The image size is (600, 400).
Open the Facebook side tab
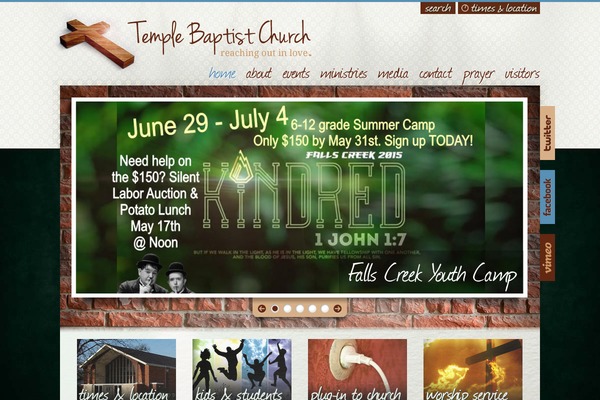tap(548, 195)
